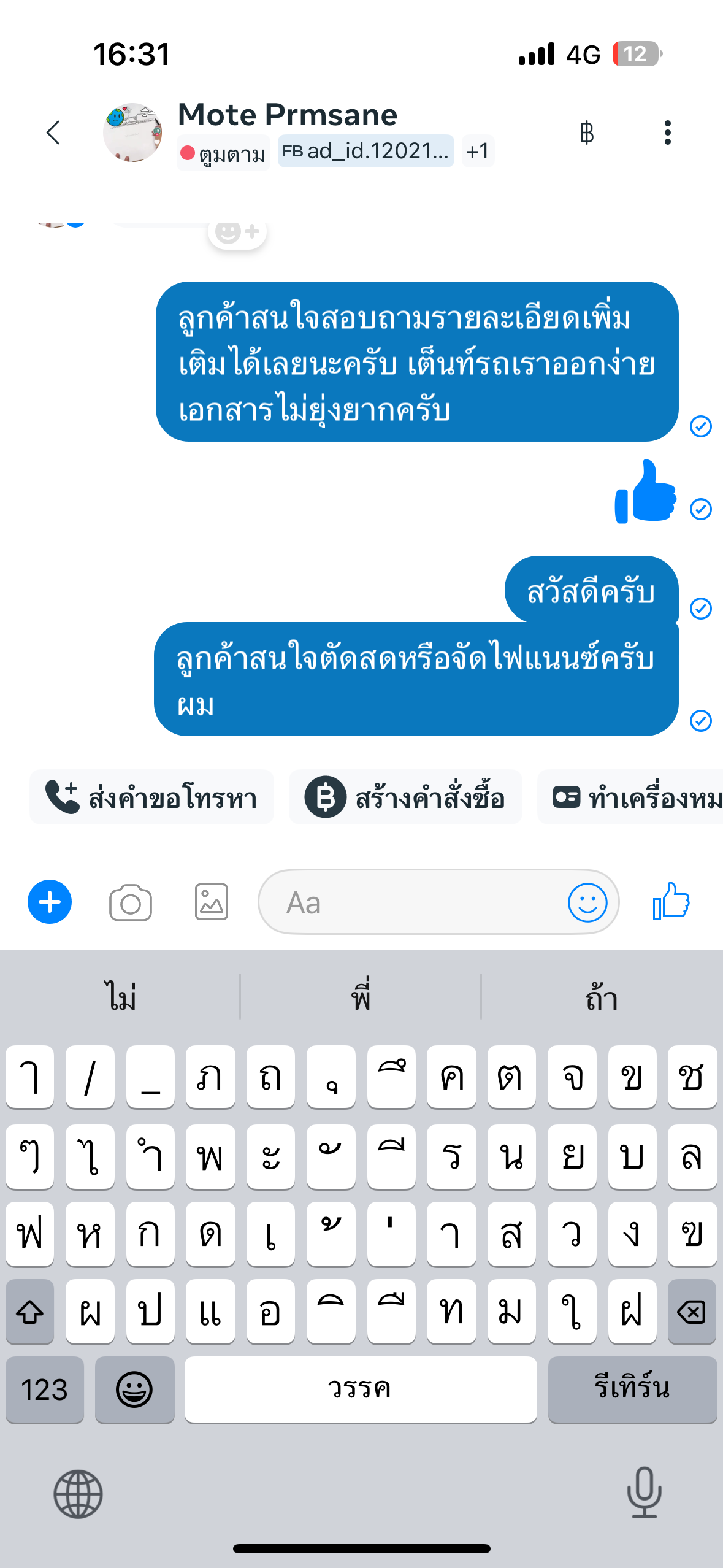This screenshot has height=1568, width=723.
Task: Tap the ตูมตาม label chip
Action: [x=223, y=153]
